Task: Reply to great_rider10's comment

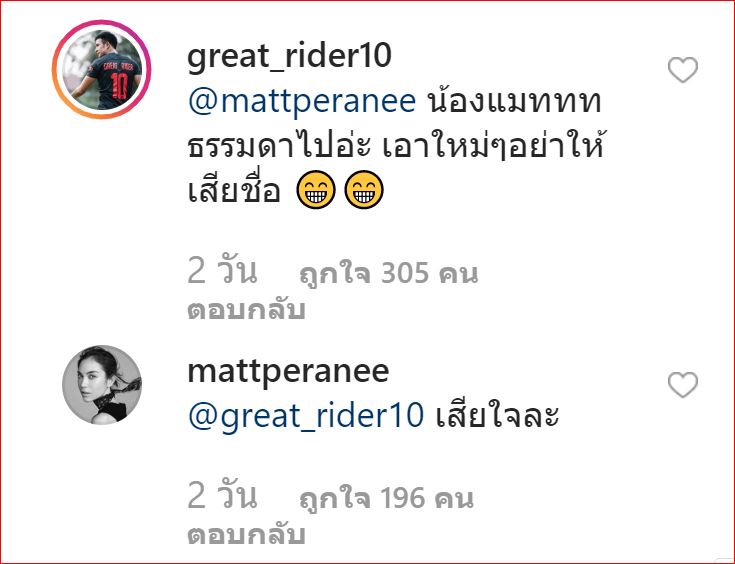Action: 246,310
